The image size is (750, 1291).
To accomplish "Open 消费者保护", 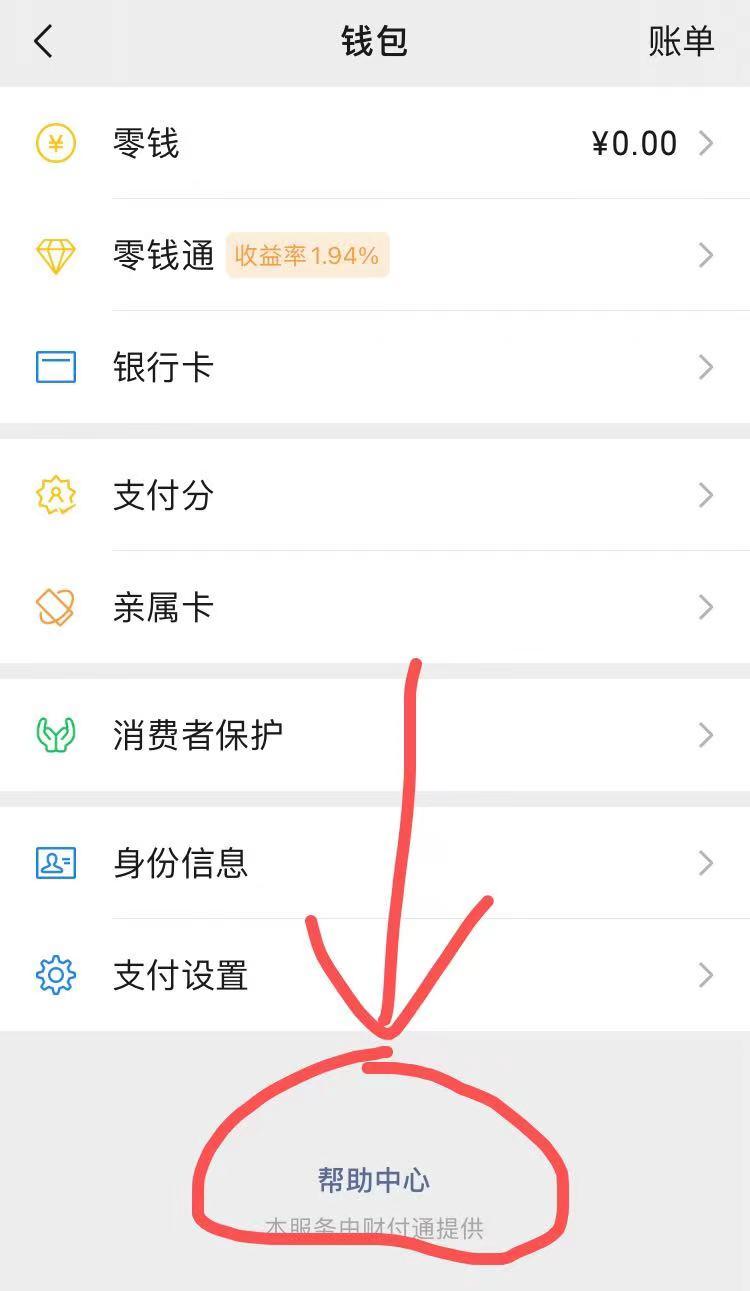I will coord(375,735).
